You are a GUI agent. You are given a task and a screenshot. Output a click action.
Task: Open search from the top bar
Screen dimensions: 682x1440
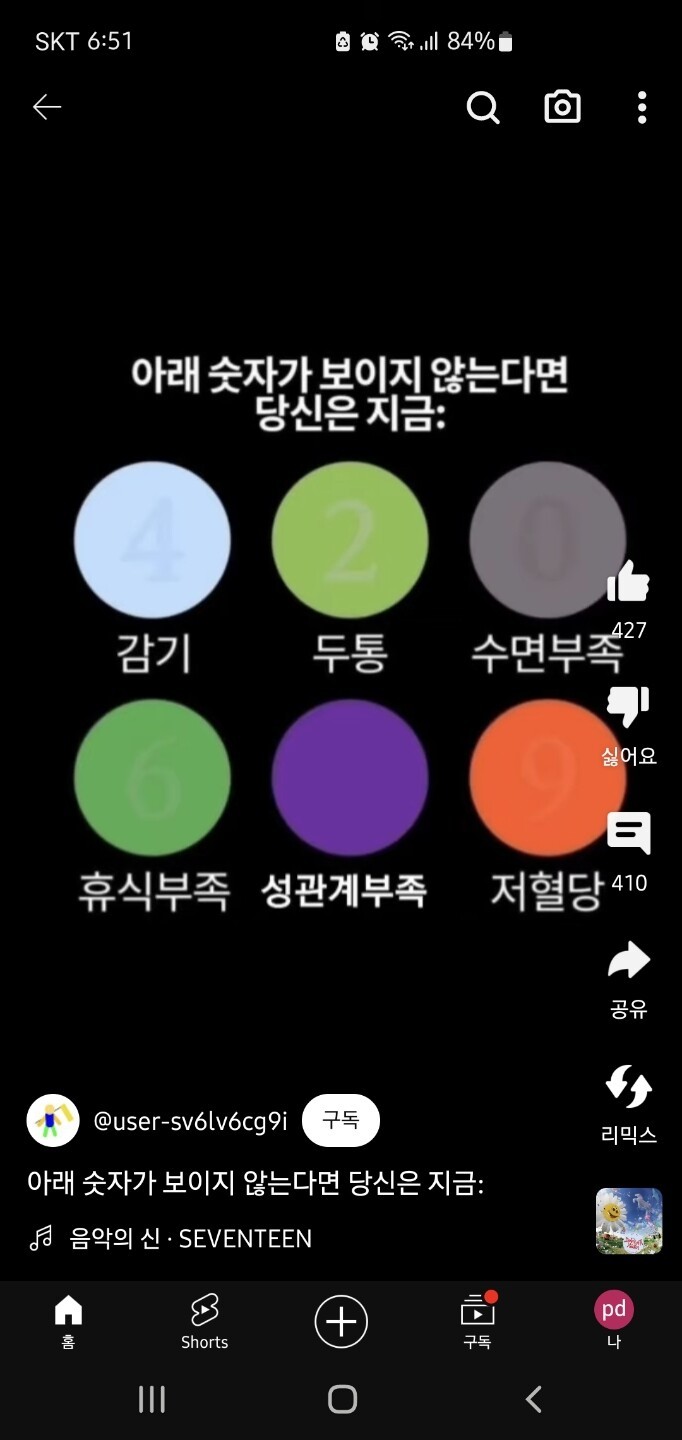pos(483,107)
